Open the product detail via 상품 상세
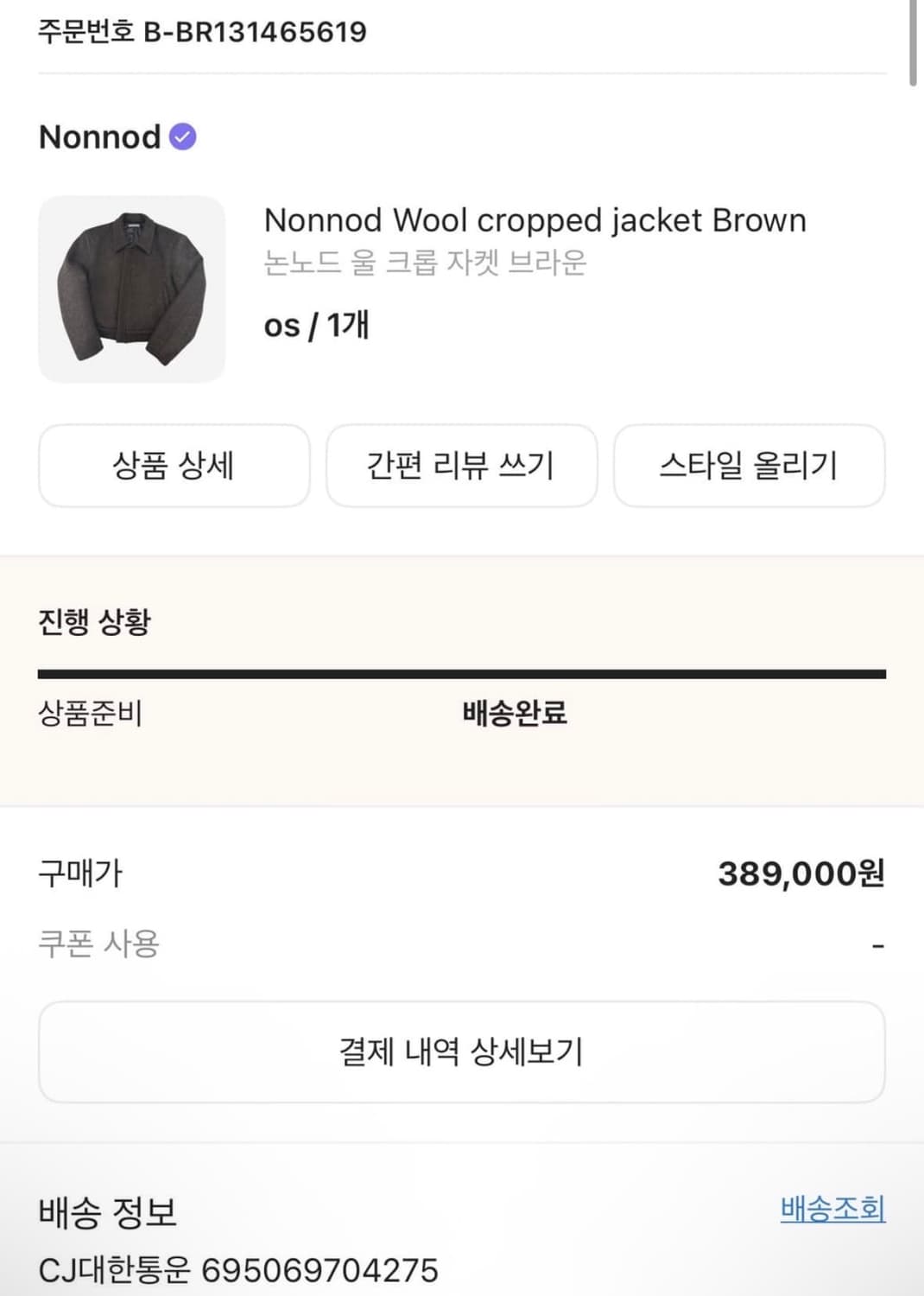 click(174, 466)
